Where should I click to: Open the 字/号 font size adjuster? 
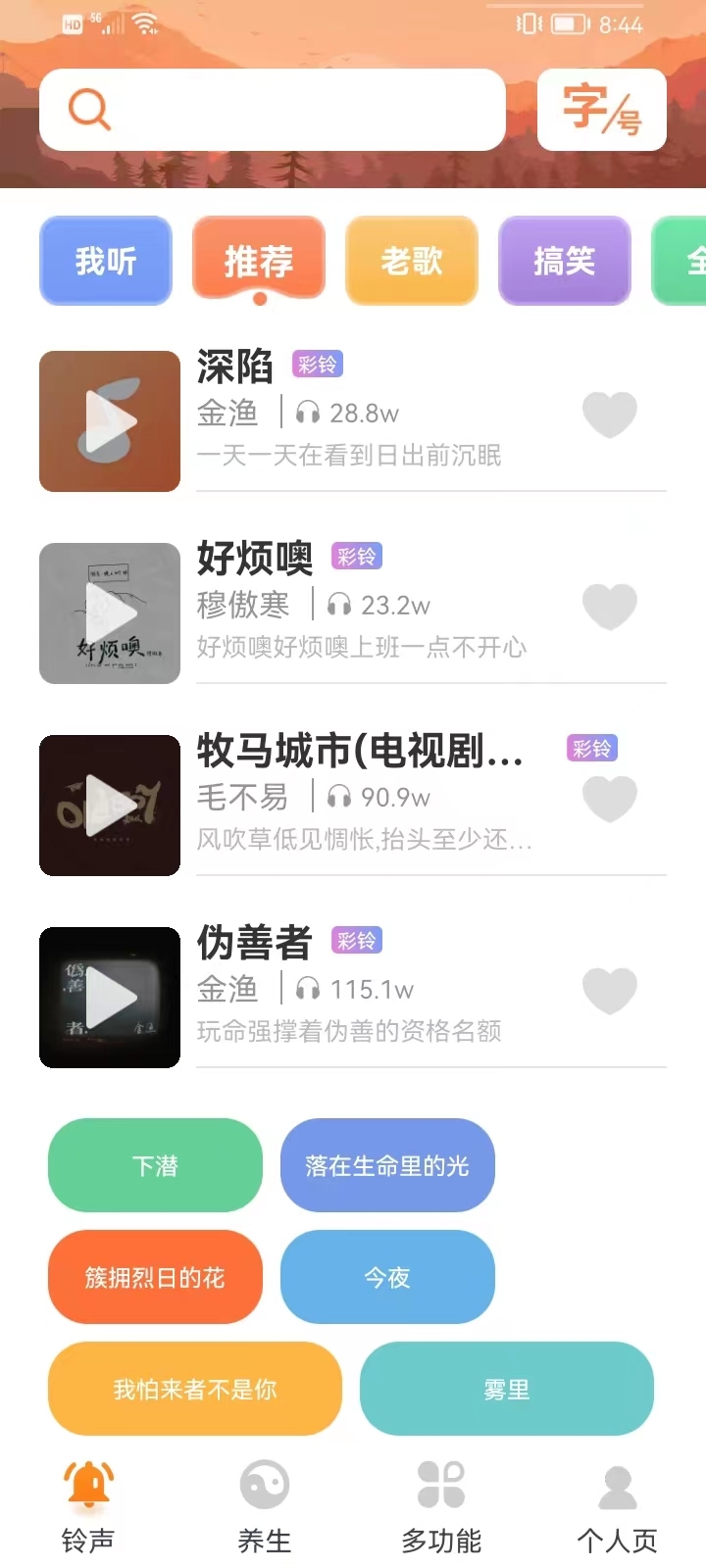tap(601, 110)
